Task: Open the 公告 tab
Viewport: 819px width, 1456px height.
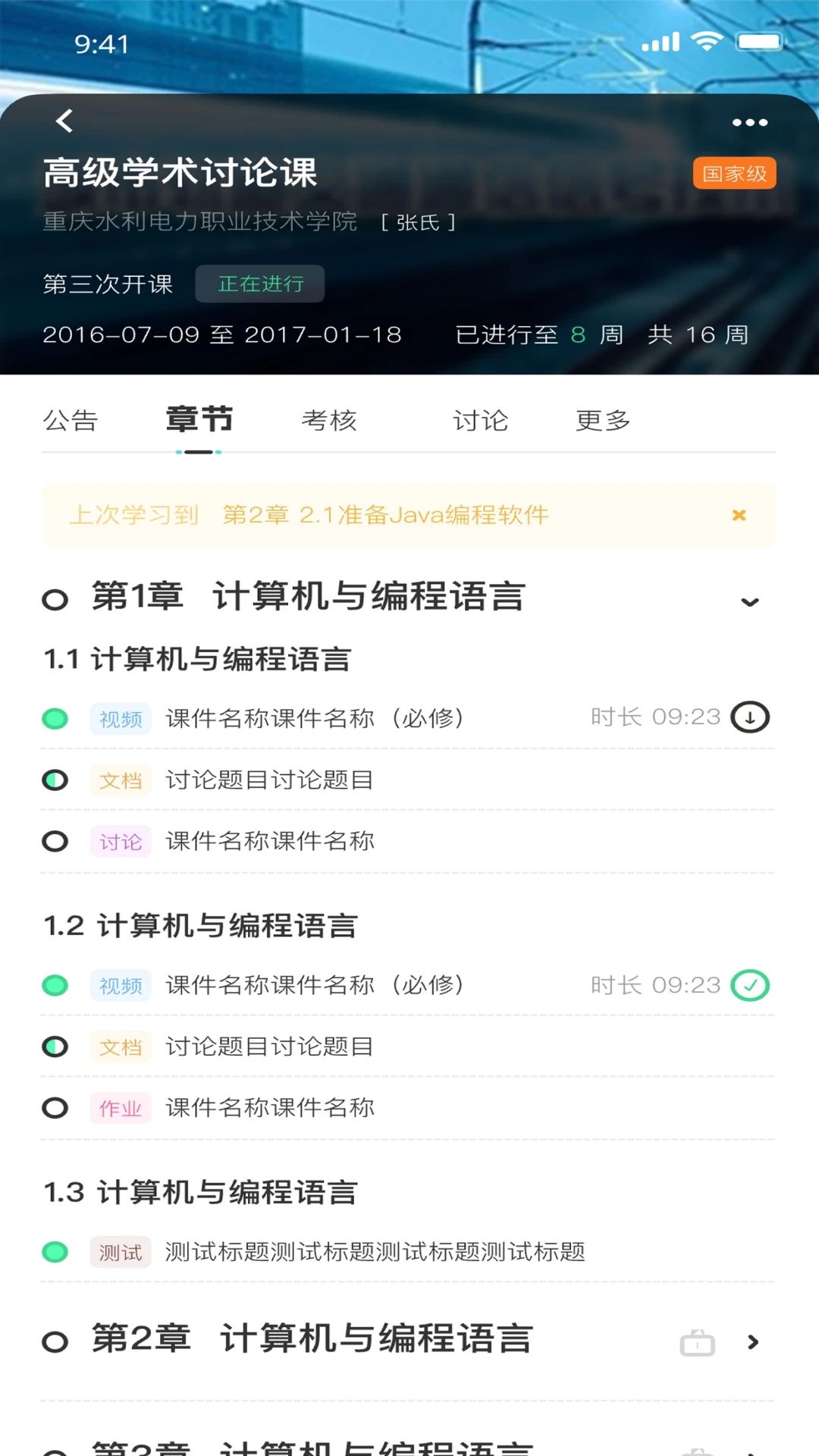Action: pos(73,421)
